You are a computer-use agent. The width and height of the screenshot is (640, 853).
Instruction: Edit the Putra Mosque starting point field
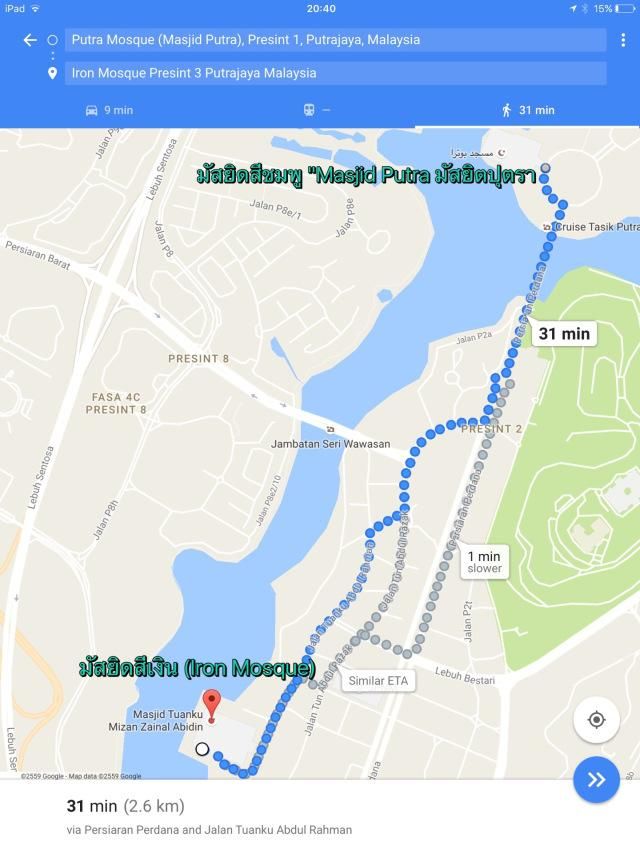tap(335, 40)
